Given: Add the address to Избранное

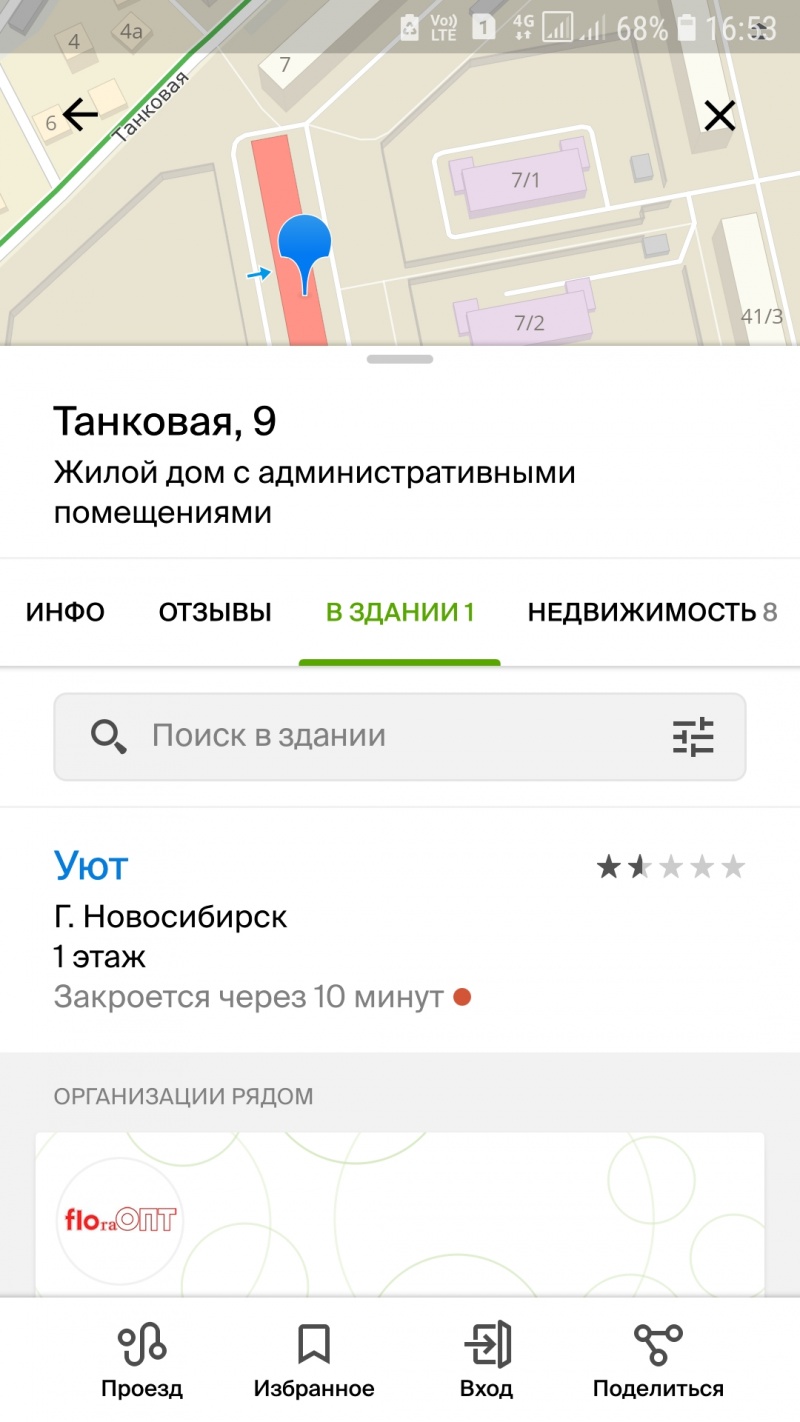Looking at the screenshot, I should (x=314, y=1360).
